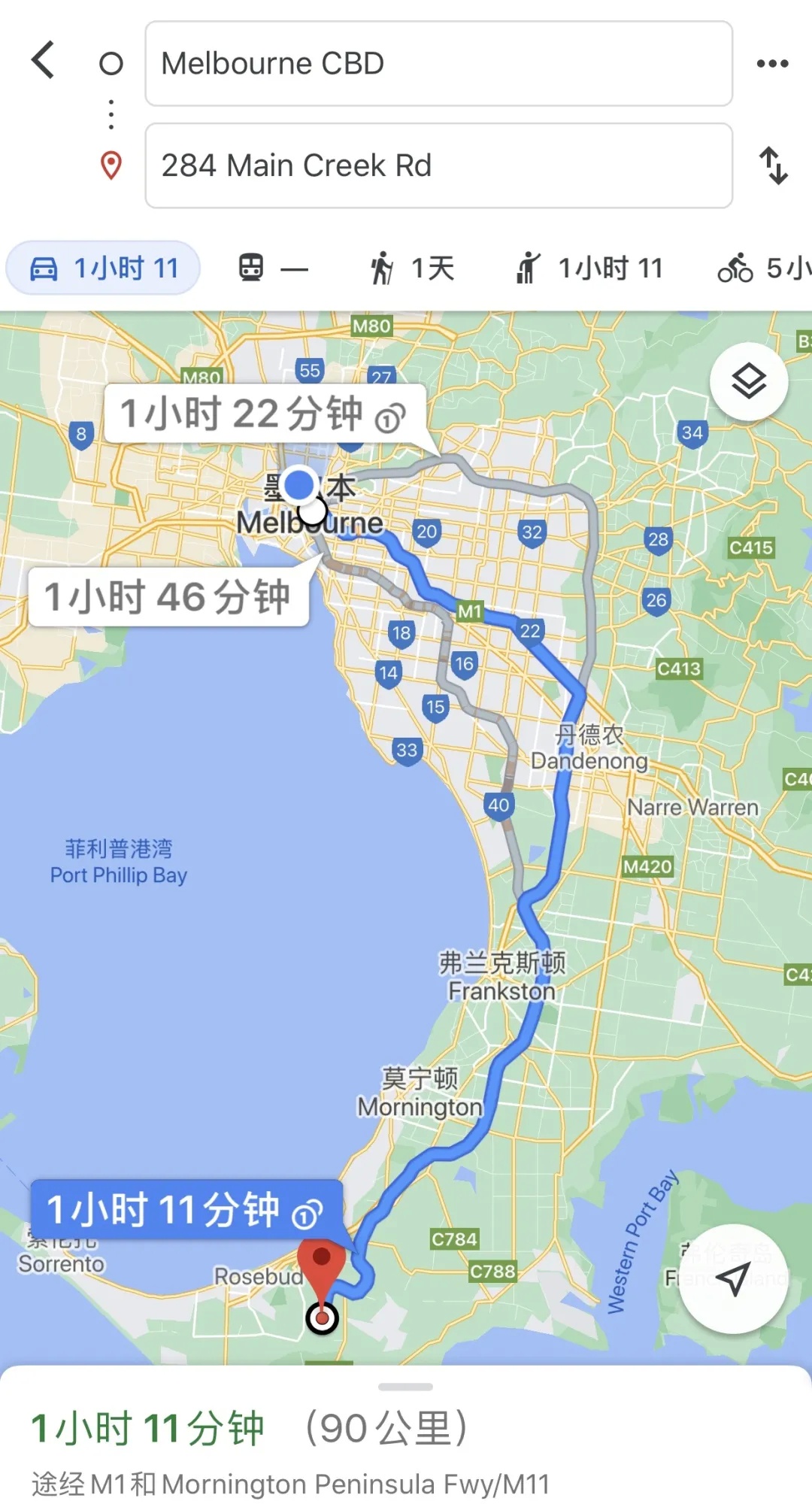Edit the 284 Main Creek Rd destination field

coord(438,165)
